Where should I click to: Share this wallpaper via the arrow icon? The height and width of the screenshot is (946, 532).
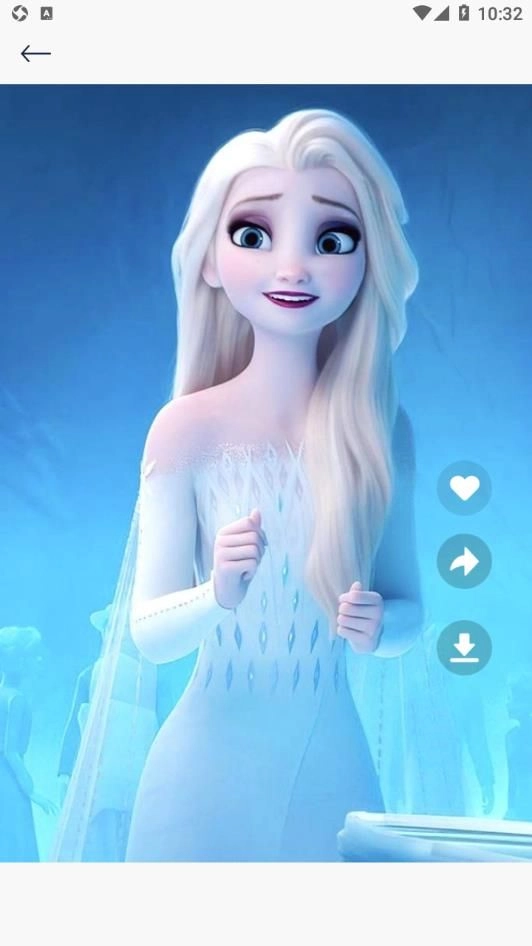(x=464, y=562)
